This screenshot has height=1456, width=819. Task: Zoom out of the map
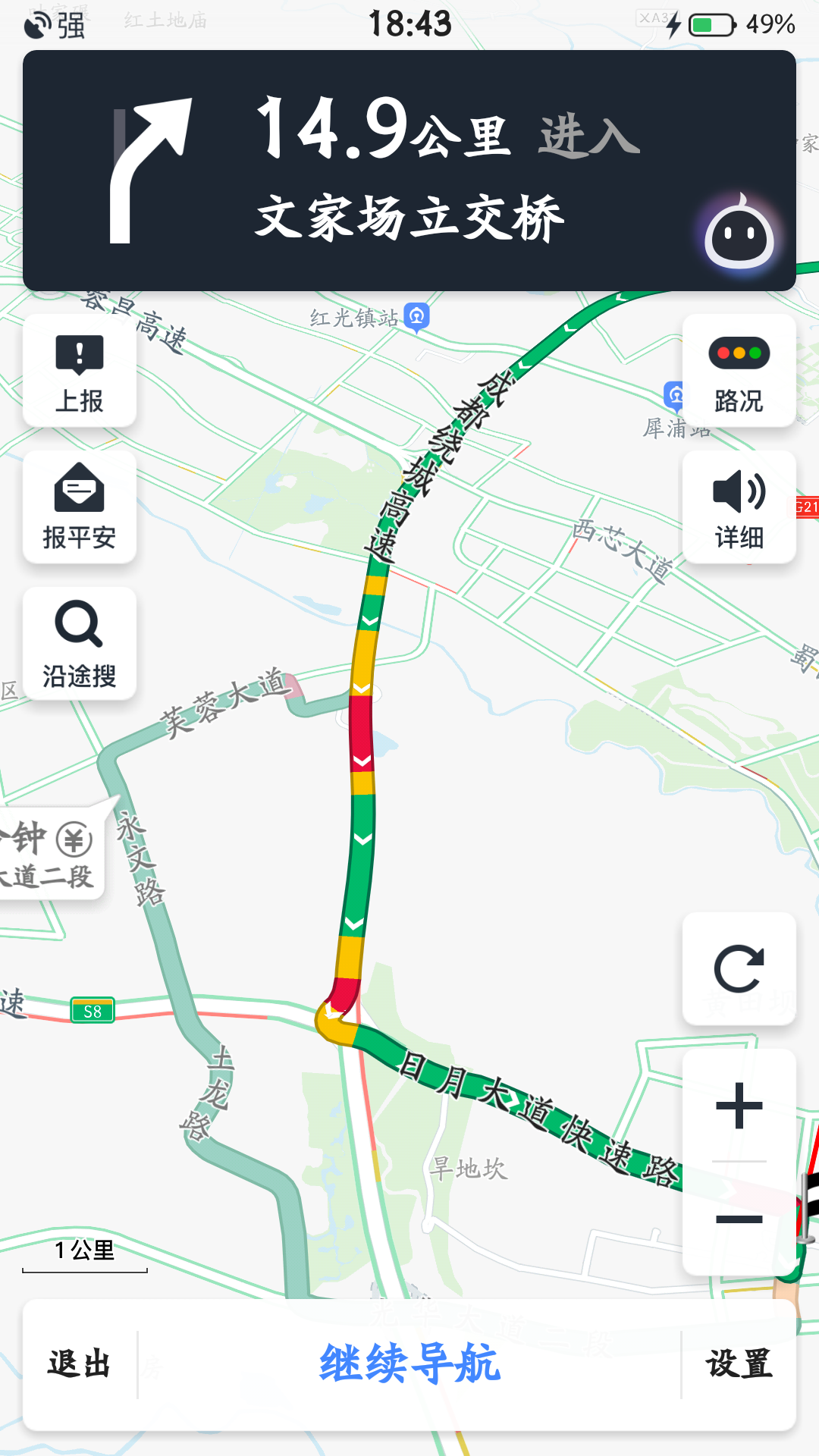tap(739, 1219)
